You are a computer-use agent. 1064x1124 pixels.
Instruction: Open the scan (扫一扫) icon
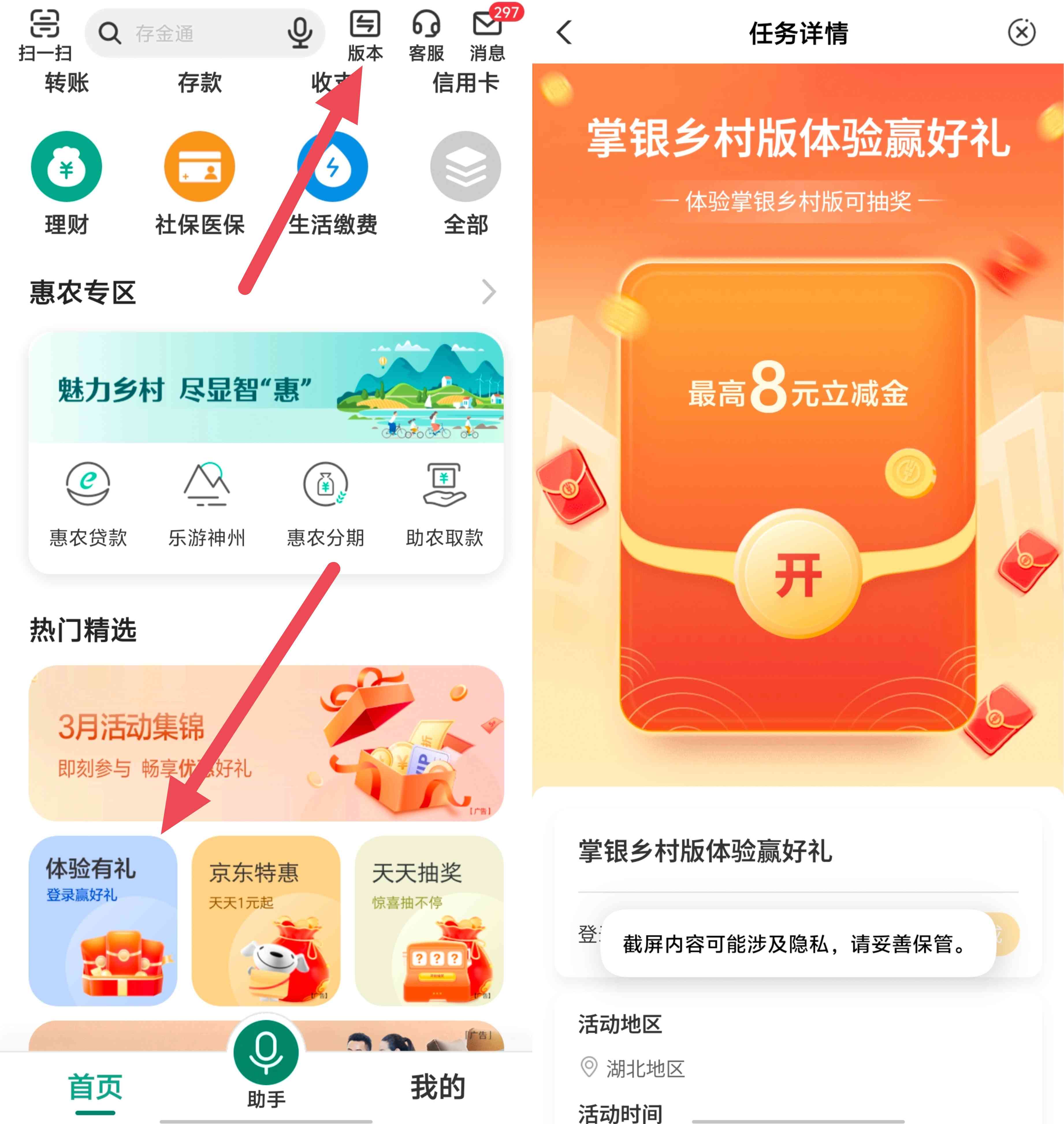[x=45, y=34]
